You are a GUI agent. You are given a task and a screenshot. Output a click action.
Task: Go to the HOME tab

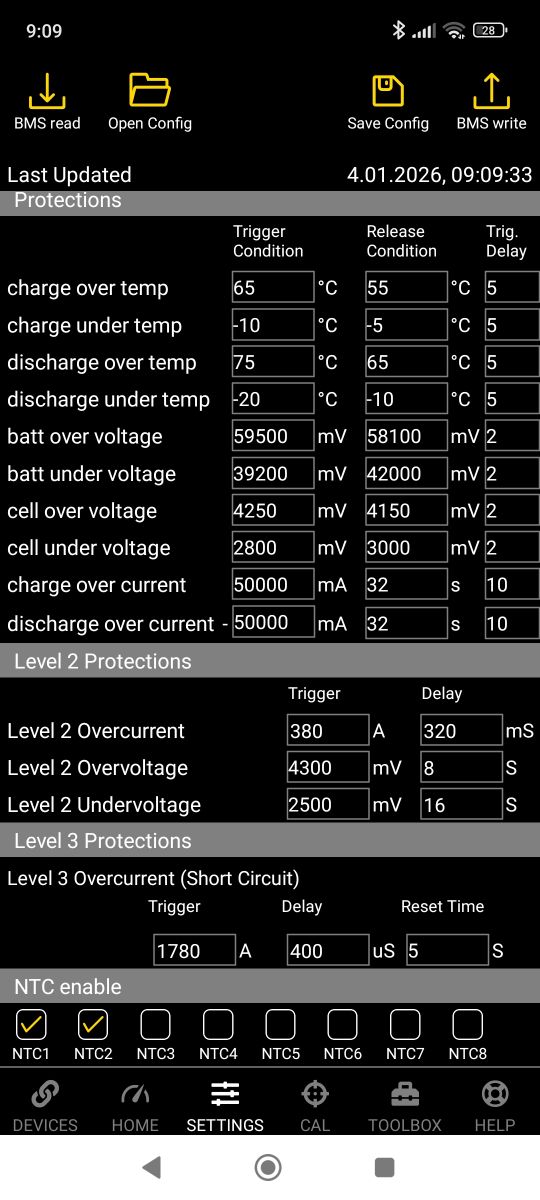[135, 1106]
